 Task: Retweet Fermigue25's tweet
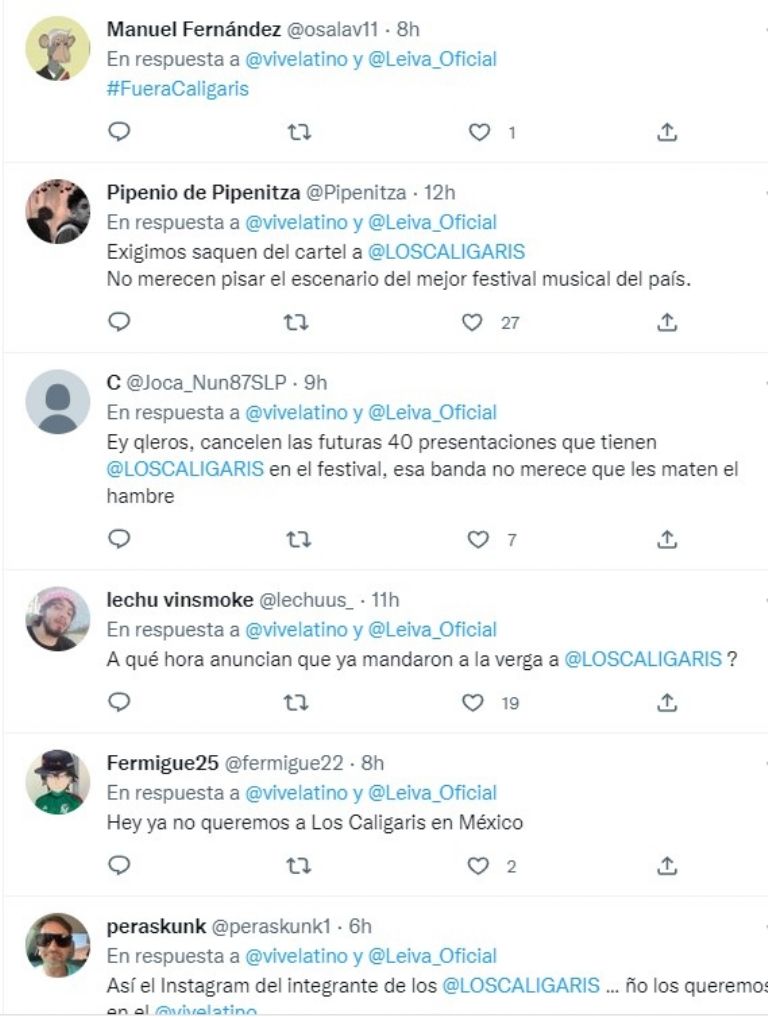(297, 865)
